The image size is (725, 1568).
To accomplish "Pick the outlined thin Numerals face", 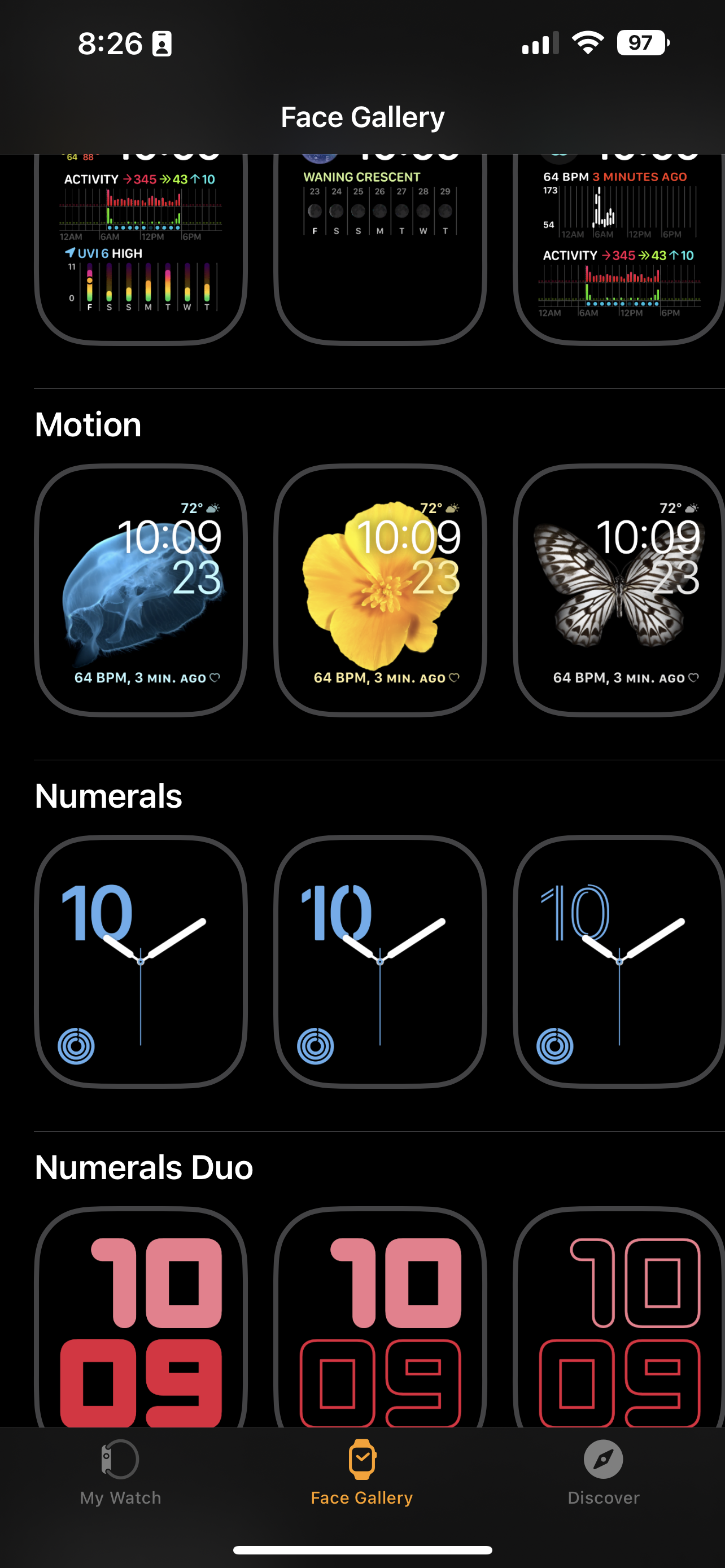I will [618, 961].
